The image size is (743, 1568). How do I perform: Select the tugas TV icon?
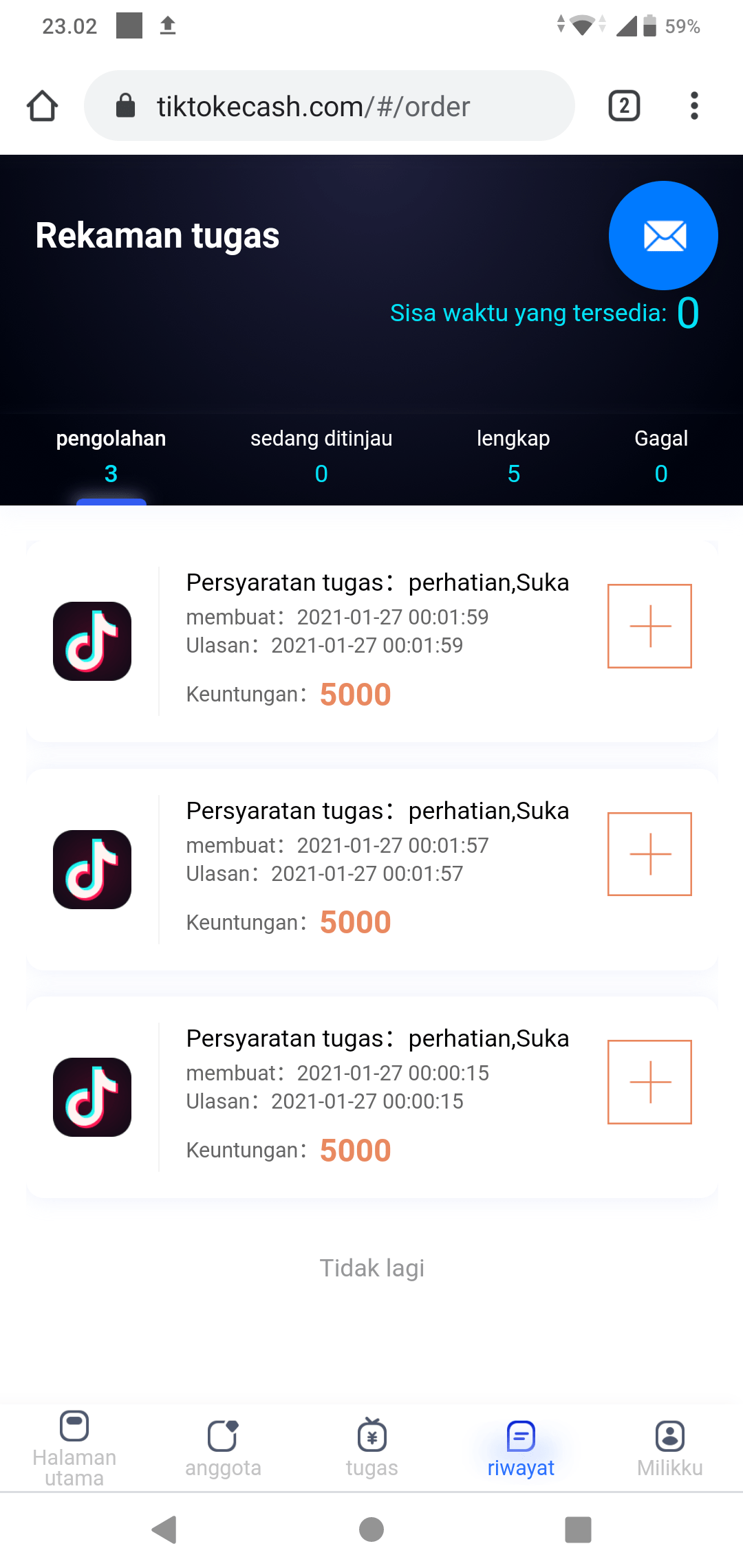point(371,1436)
